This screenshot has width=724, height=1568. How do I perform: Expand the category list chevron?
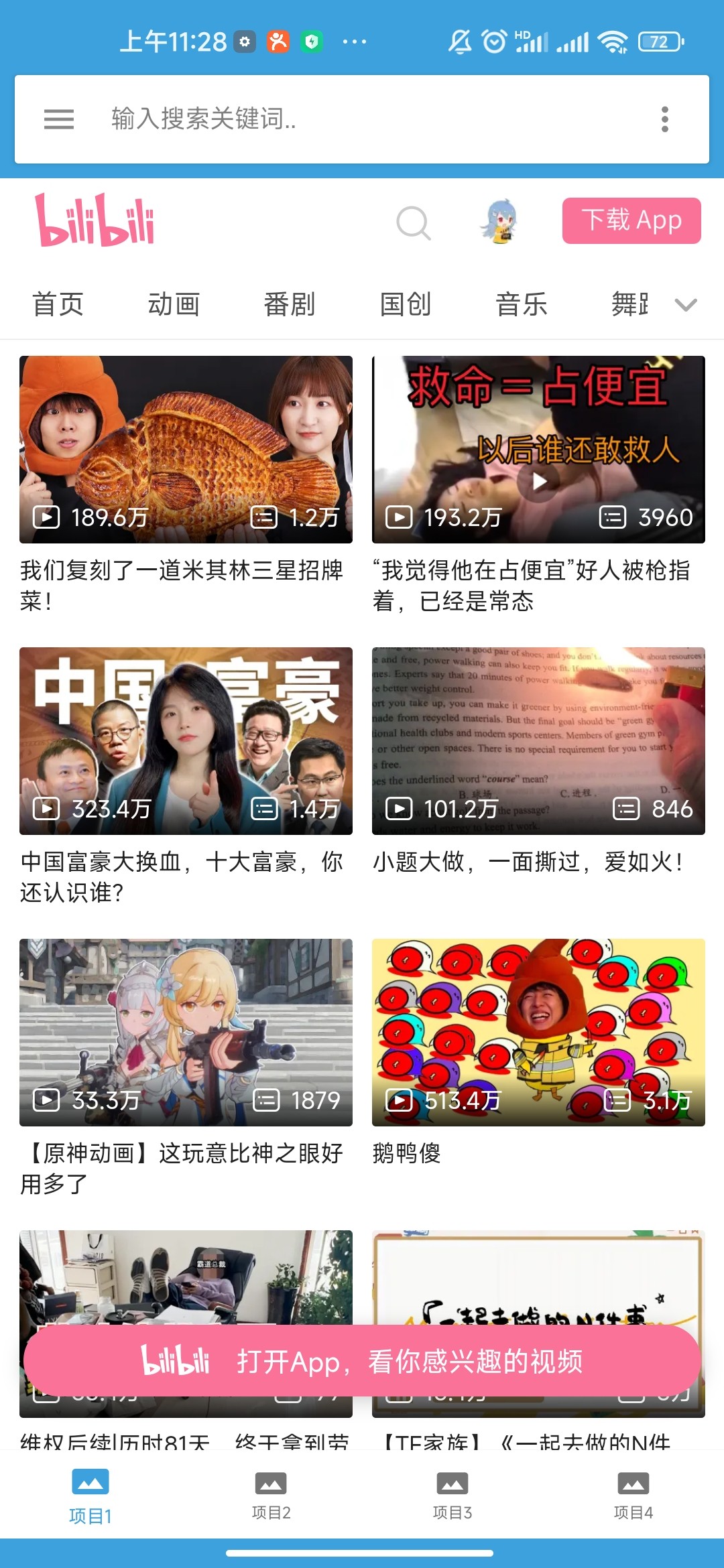coord(686,305)
